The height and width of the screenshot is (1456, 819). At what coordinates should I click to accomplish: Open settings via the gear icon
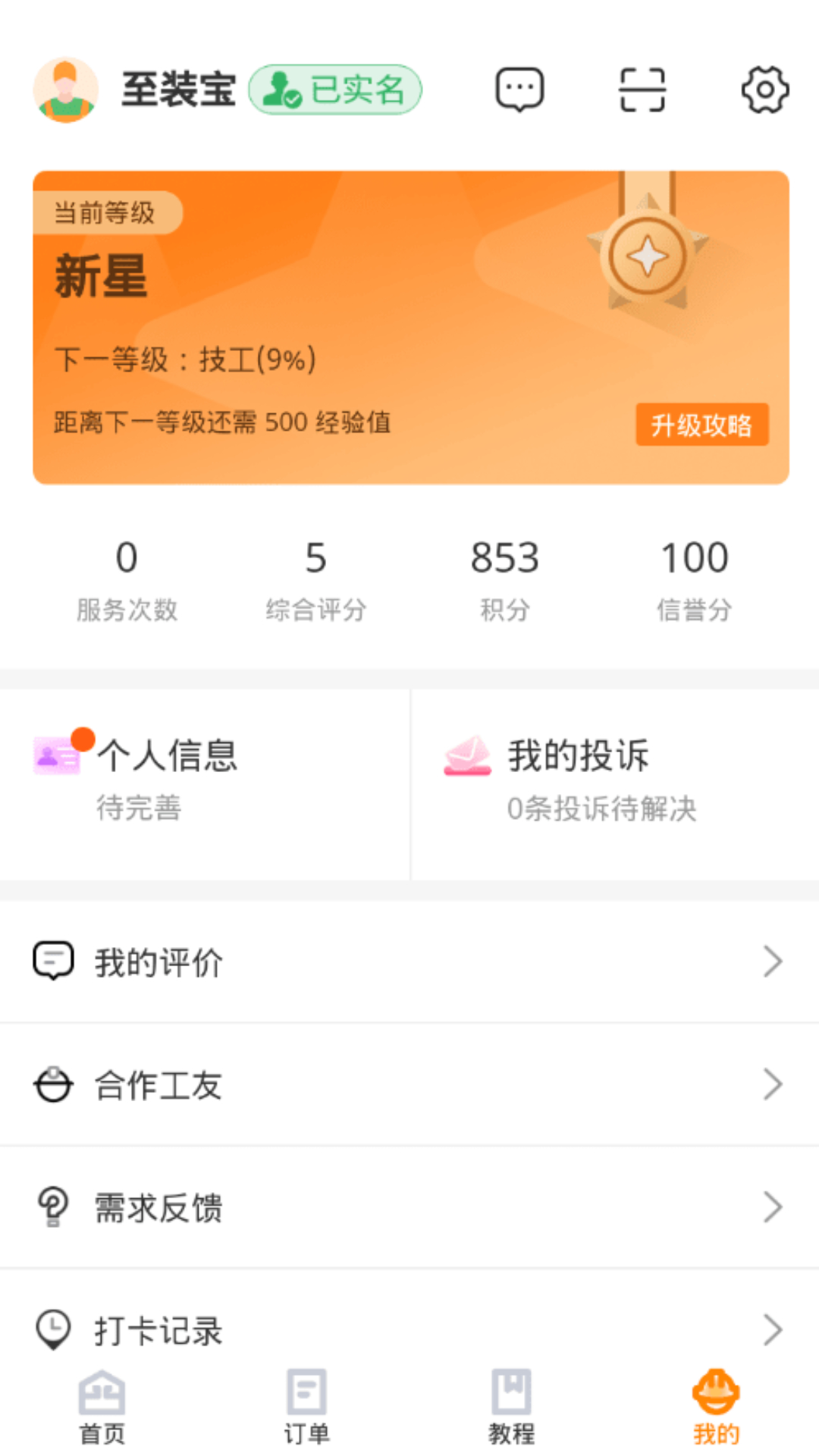(764, 89)
